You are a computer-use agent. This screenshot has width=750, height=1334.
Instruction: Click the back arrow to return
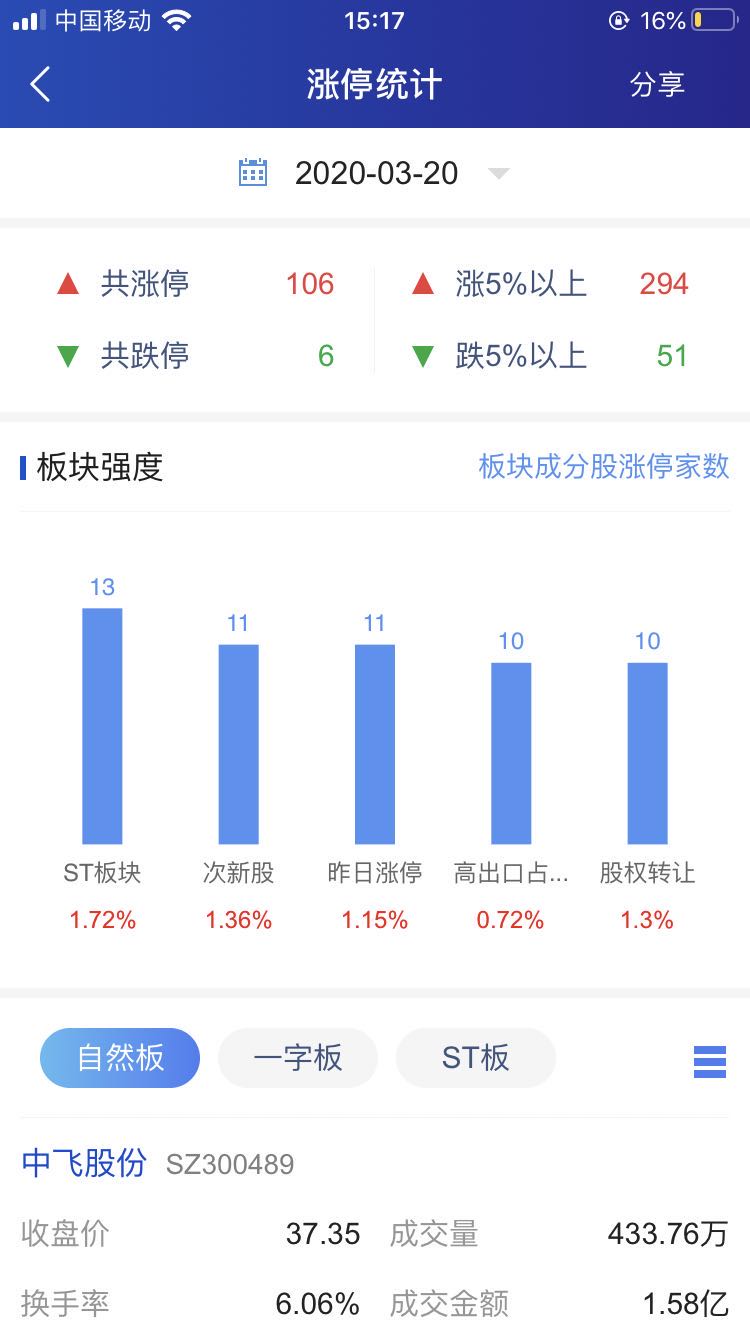click(38, 85)
